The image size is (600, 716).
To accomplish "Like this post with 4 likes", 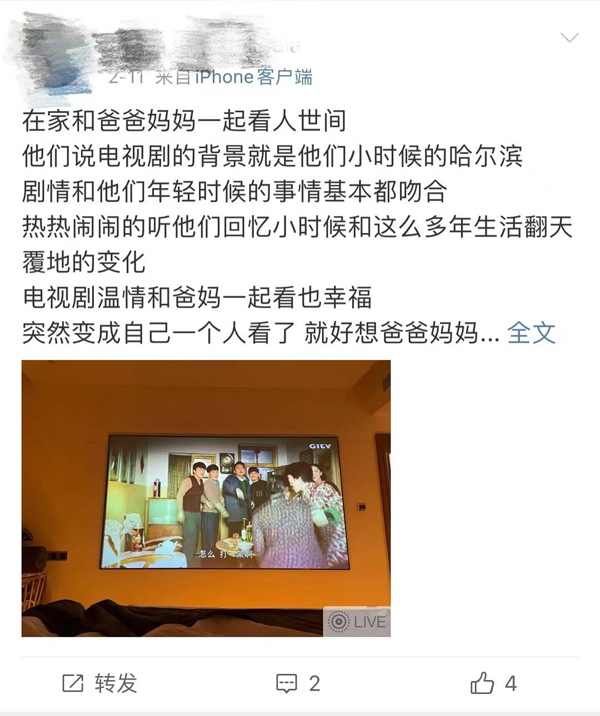I will [494, 683].
